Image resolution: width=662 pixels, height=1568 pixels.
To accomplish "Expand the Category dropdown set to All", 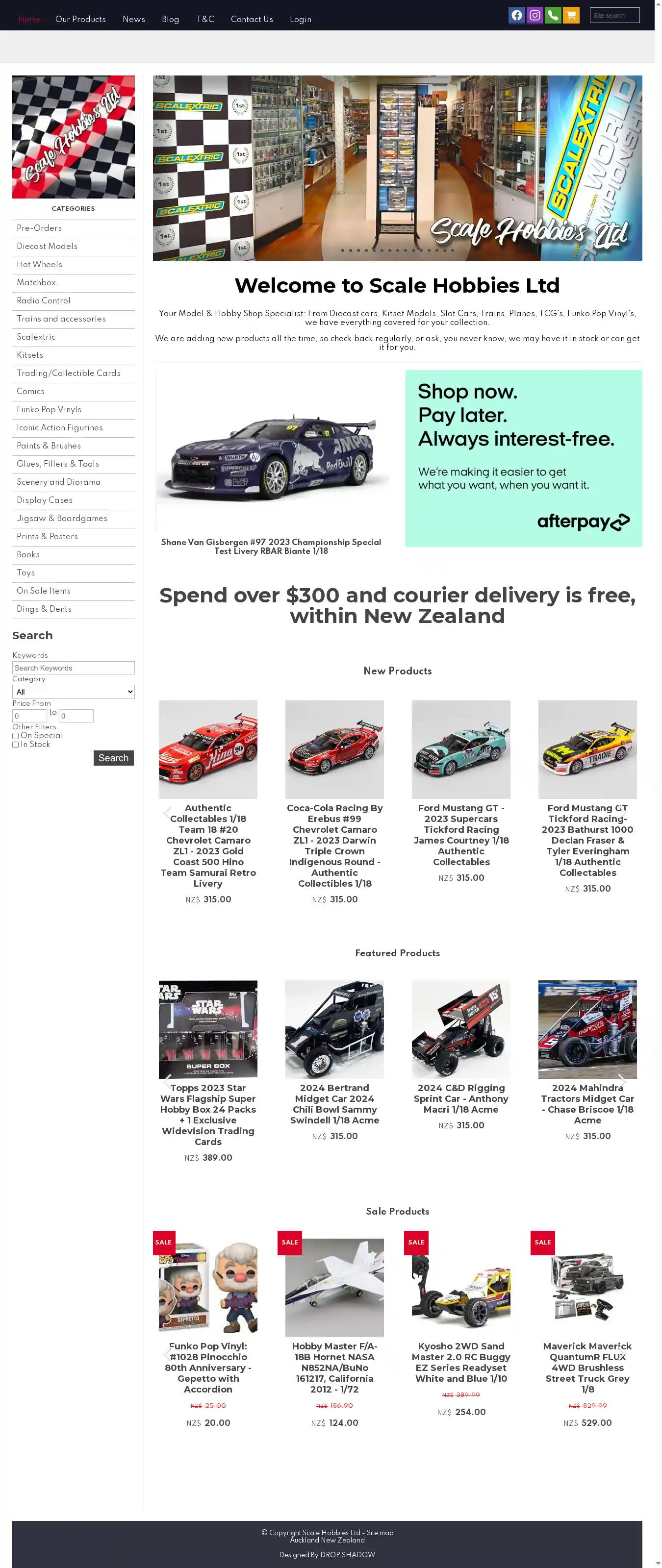I will click(73, 692).
